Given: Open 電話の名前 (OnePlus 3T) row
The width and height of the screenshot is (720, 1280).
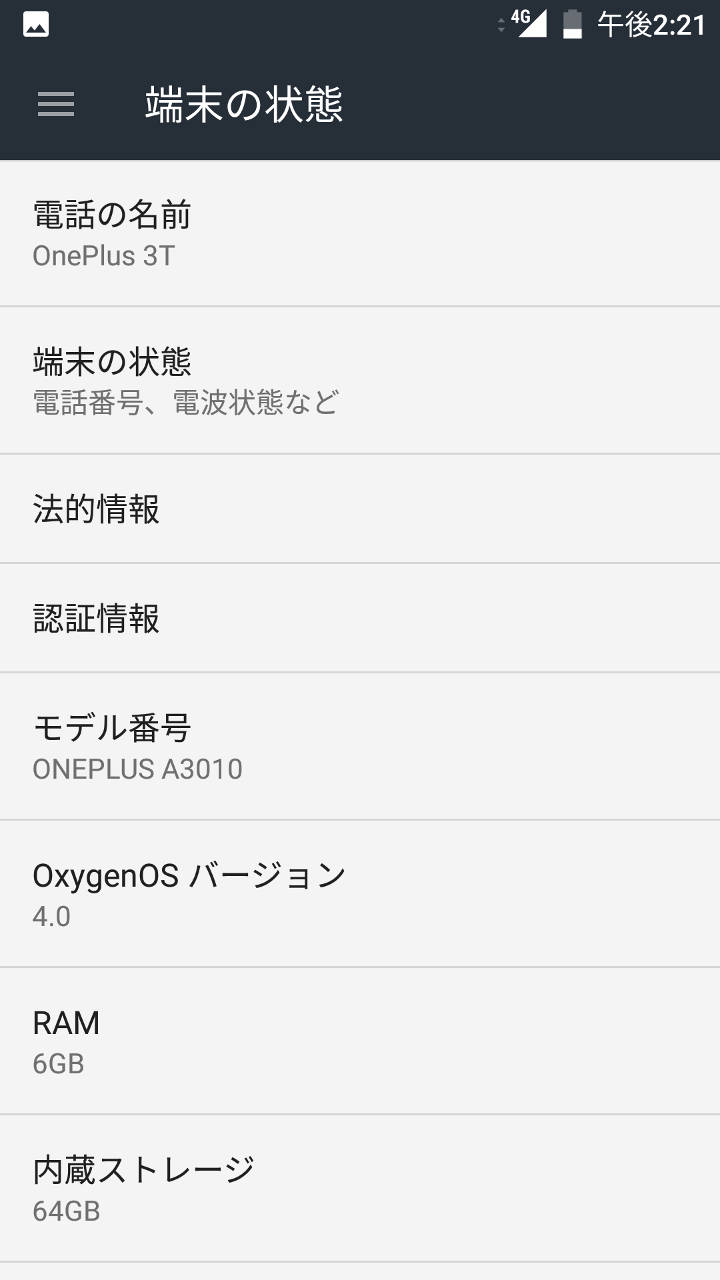Looking at the screenshot, I should pos(360,234).
